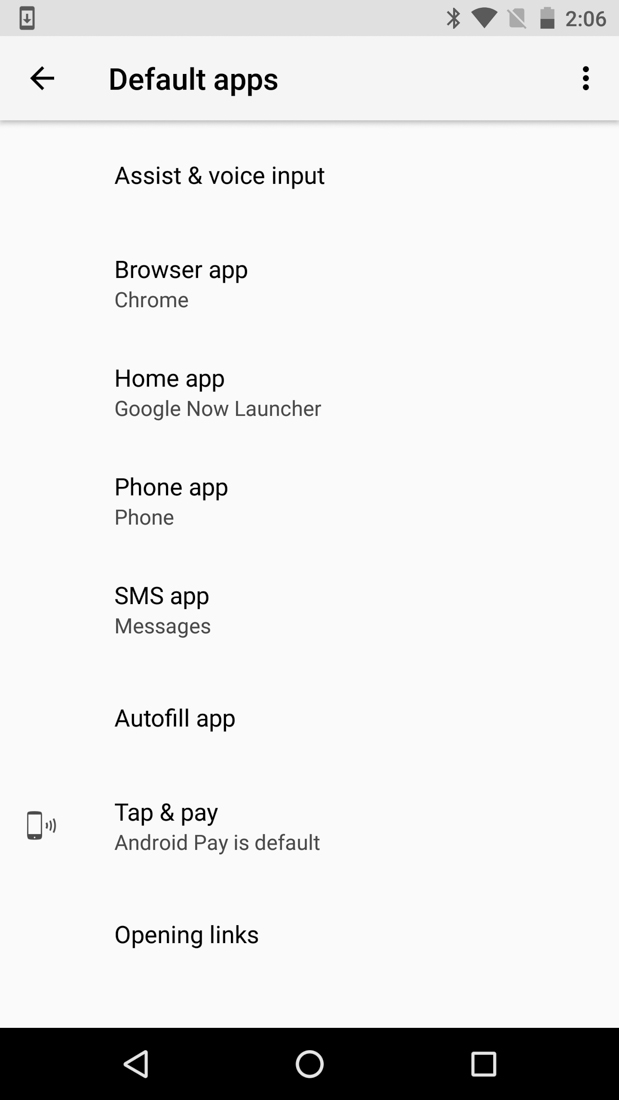View Opening links settings

click(187, 934)
